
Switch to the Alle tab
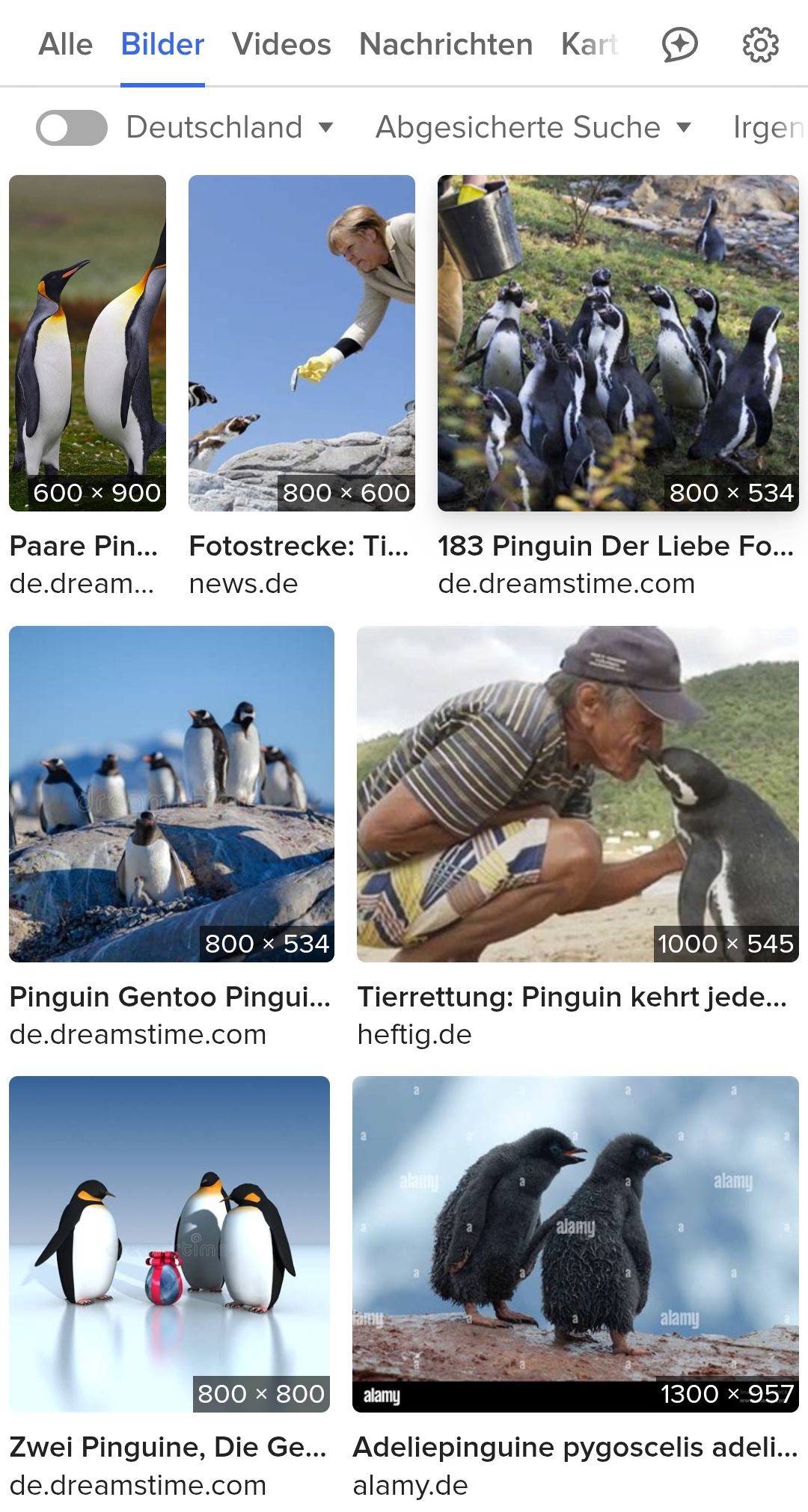click(66, 44)
